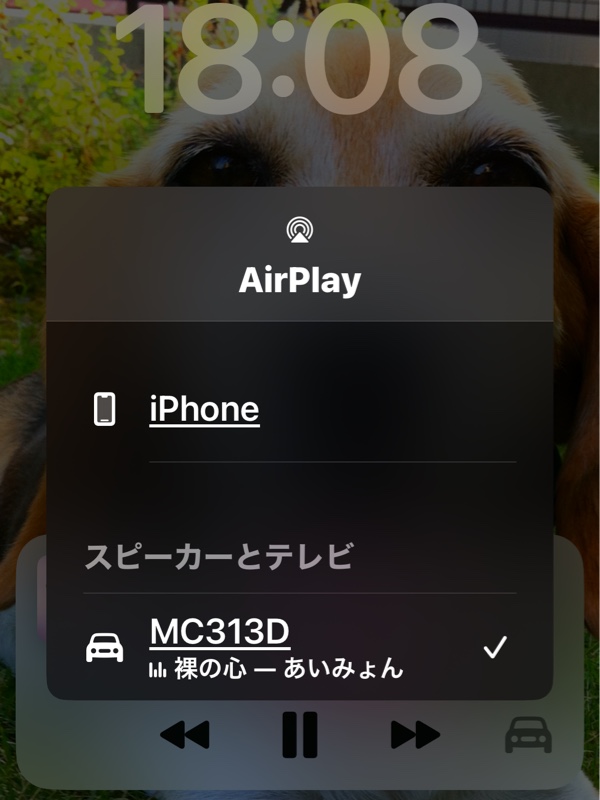The height and width of the screenshot is (800, 600).
Task: Skip forward to the next track
Action: coord(414,736)
